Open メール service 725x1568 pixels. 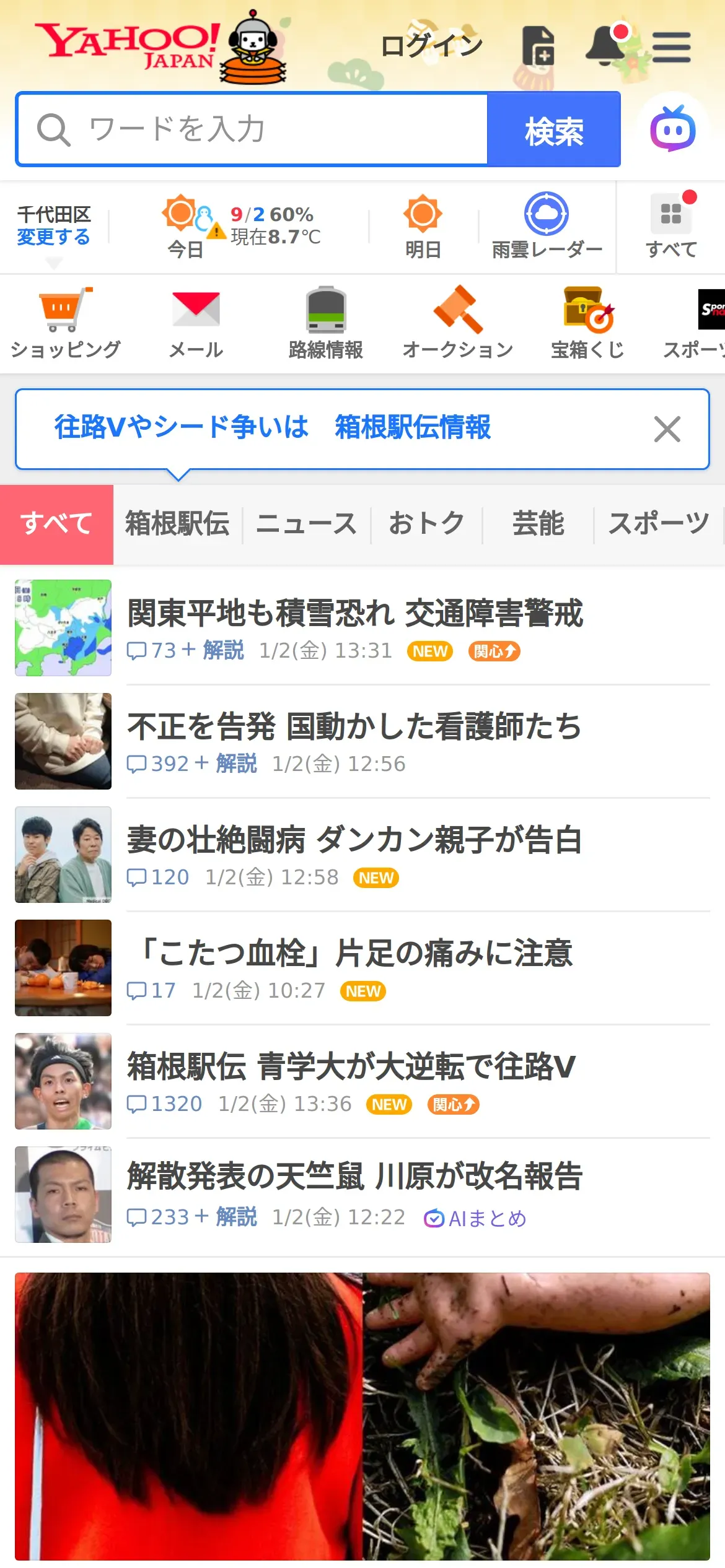pyautogui.click(x=196, y=323)
